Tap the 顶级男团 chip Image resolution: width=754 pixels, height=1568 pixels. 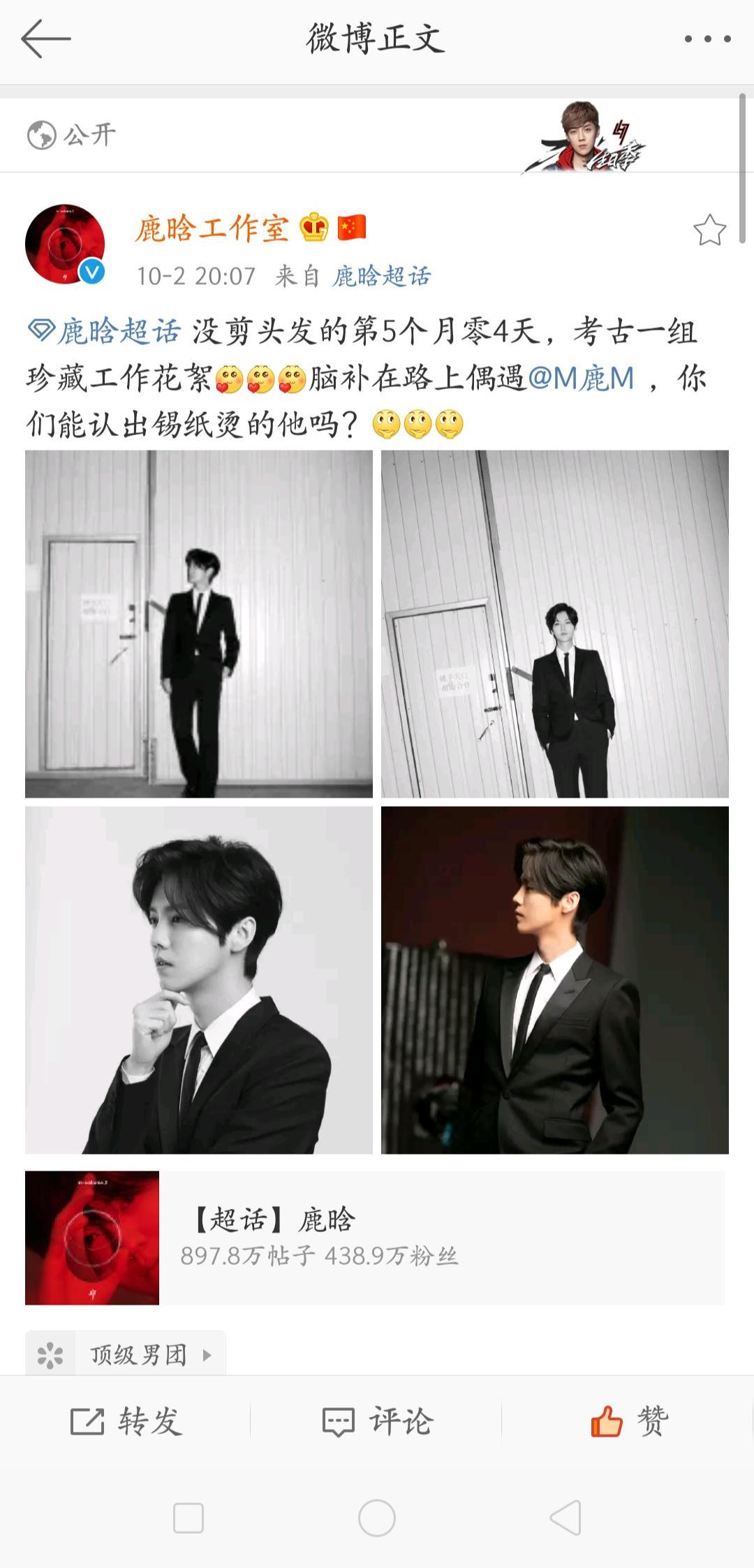tap(126, 1355)
